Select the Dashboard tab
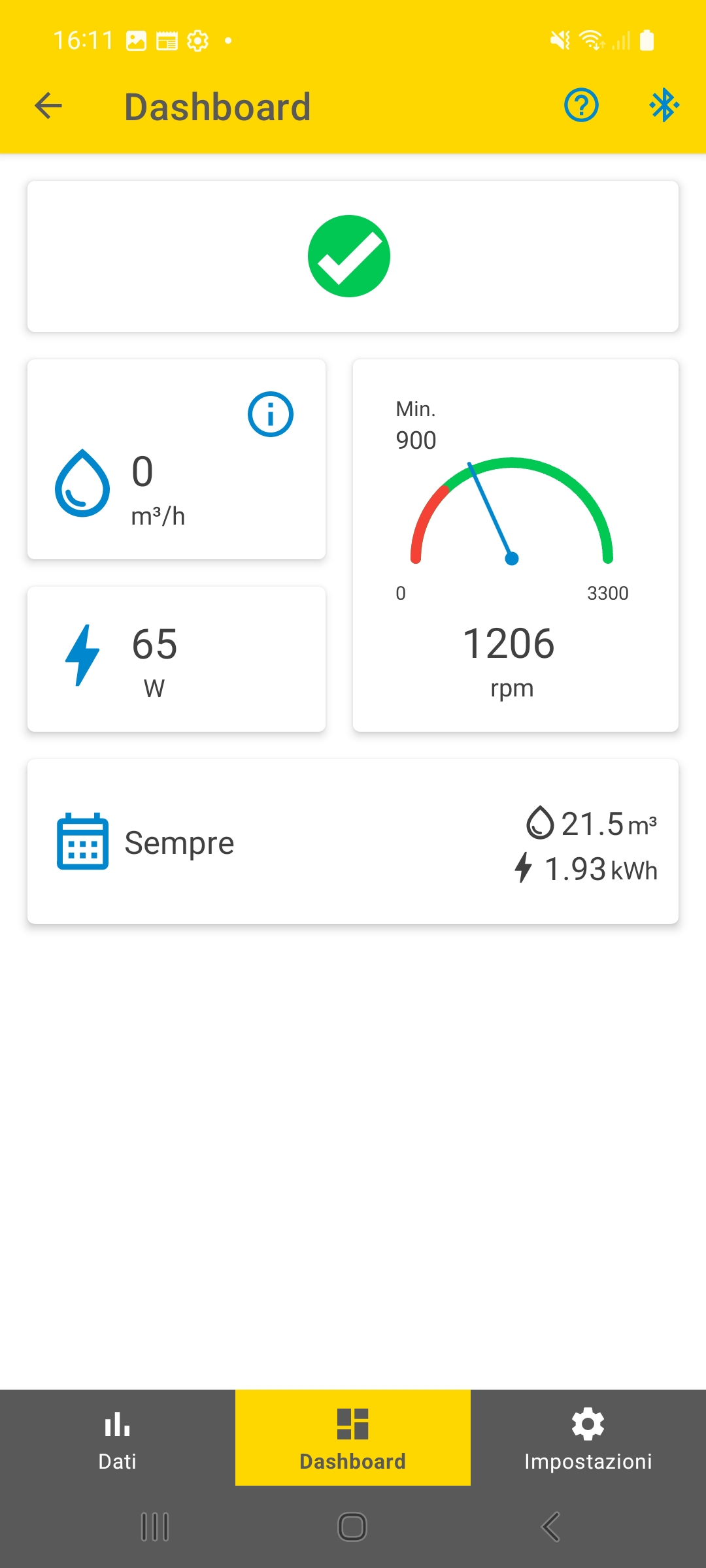 point(353,1437)
